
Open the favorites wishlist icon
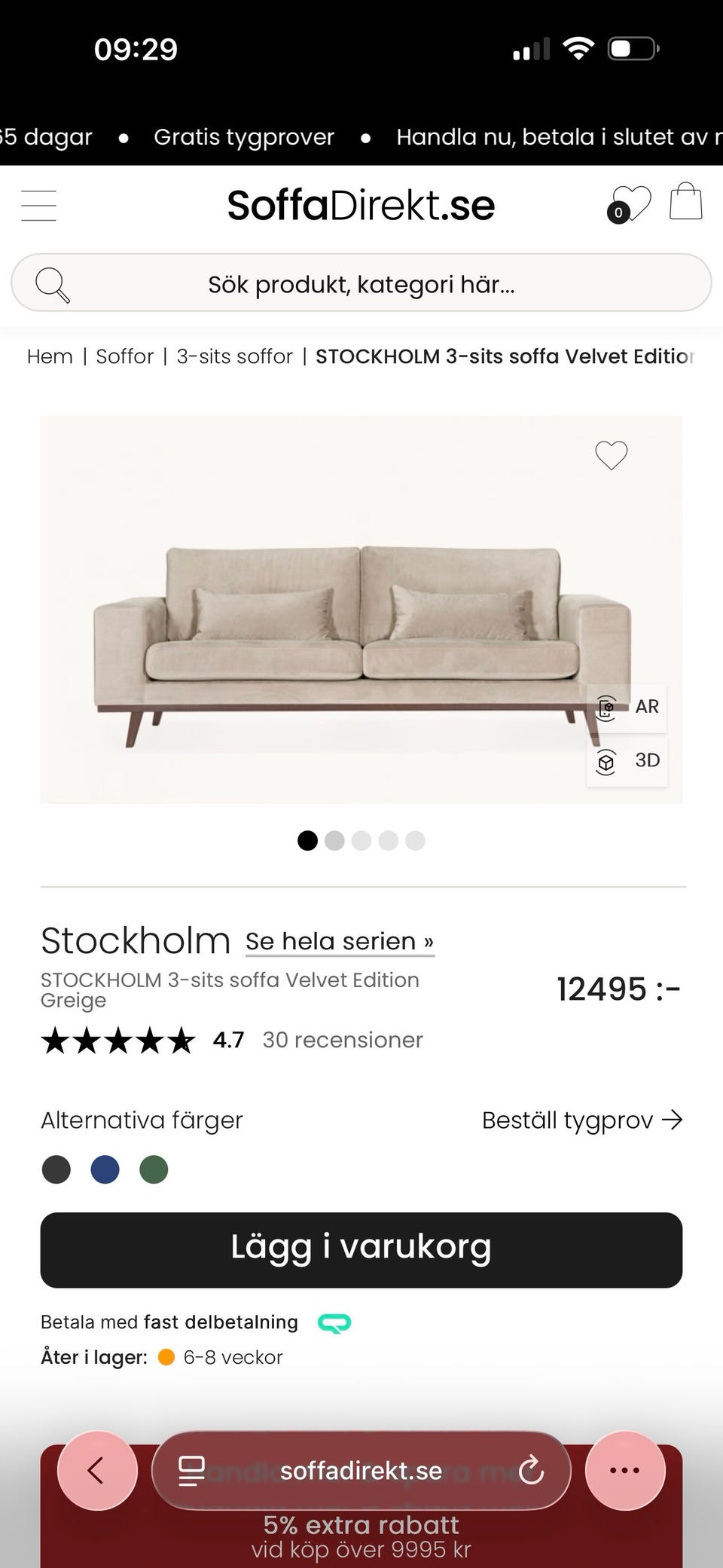[631, 203]
